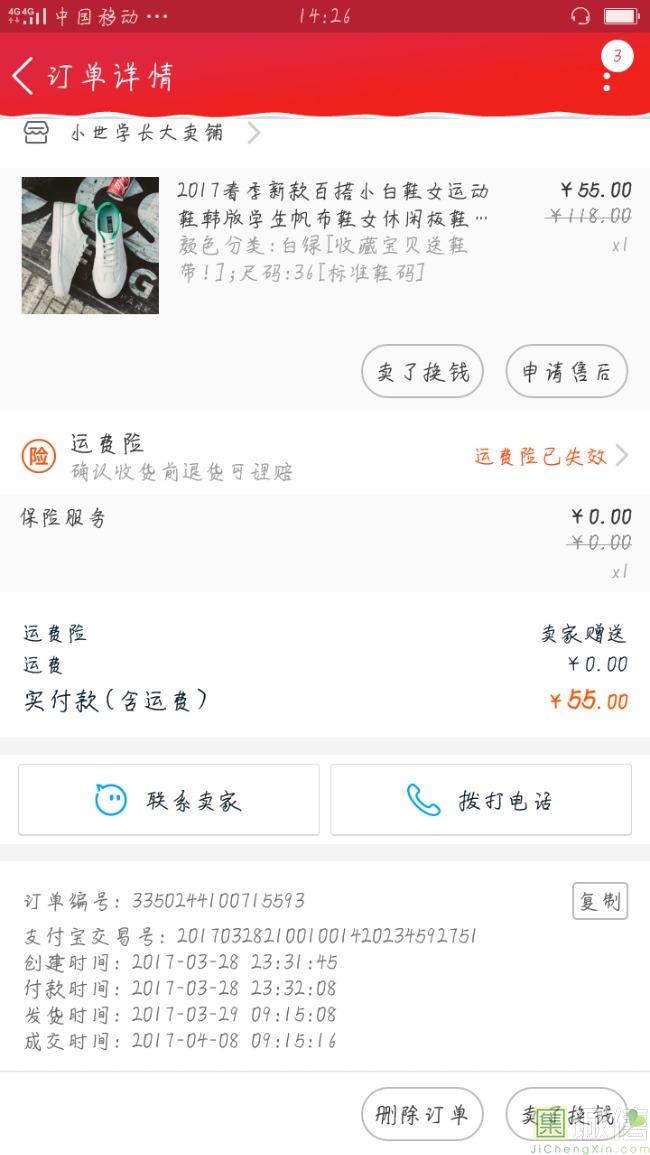Open the shop 小世学长大卖铺
This screenshot has height=1155, width=650.
click(x=146, y=133)
